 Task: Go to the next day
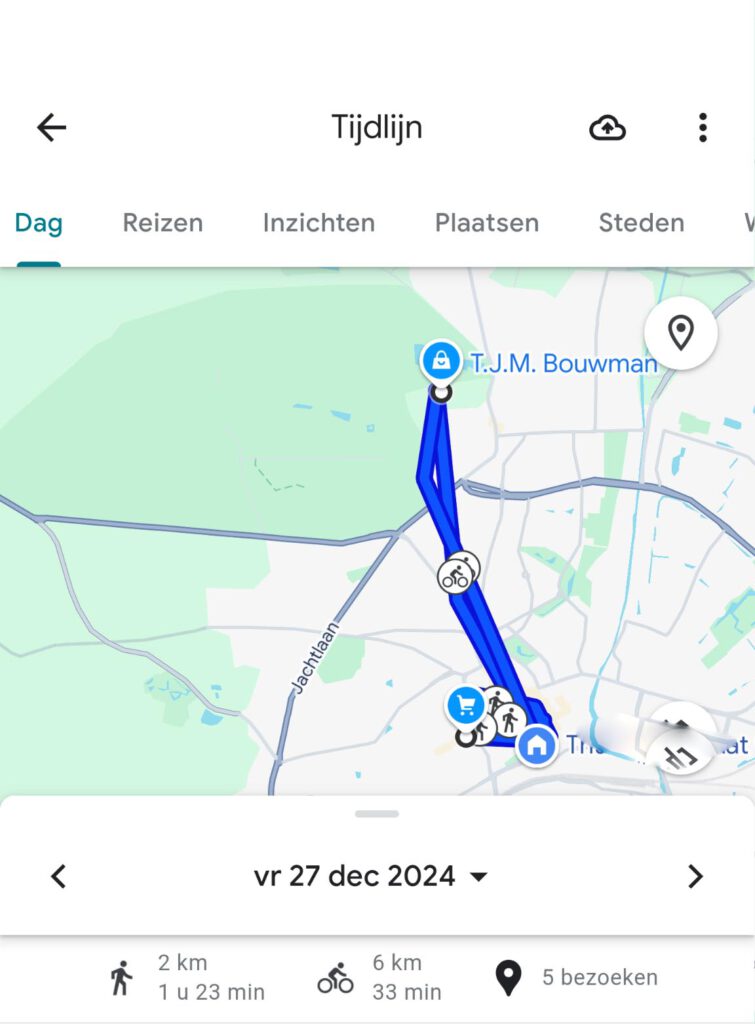pyautogui.click(x=695, y=877)
